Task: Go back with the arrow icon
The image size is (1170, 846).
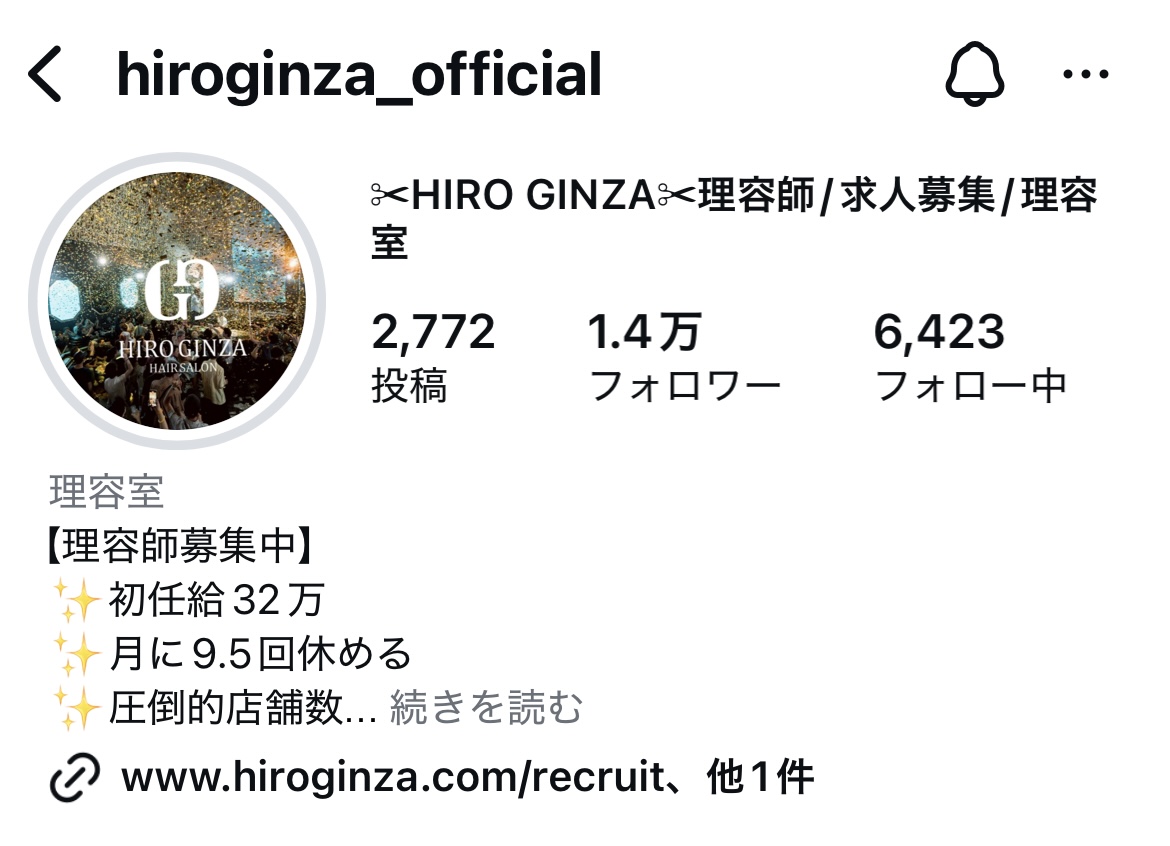Action: [x=46, y=76]
